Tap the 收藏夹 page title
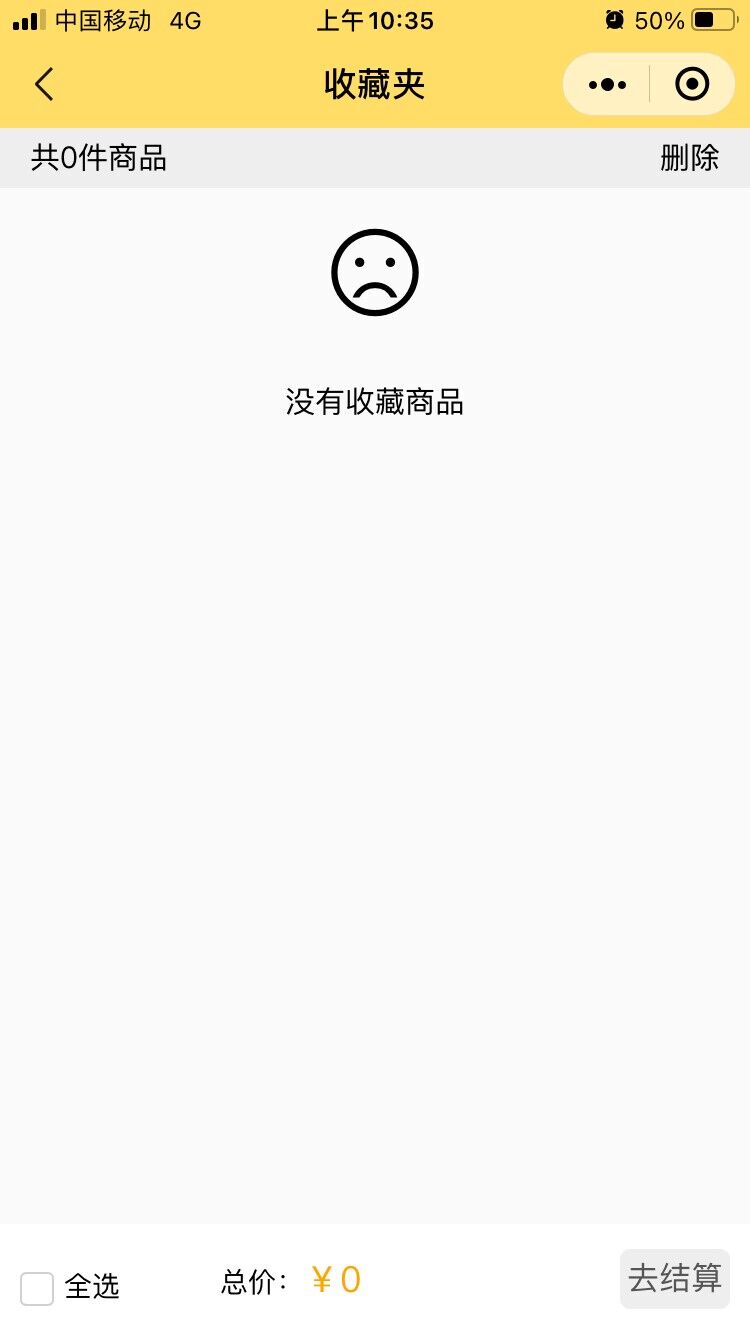This screenshot has height=1334, width=750. tap(375, 84)
